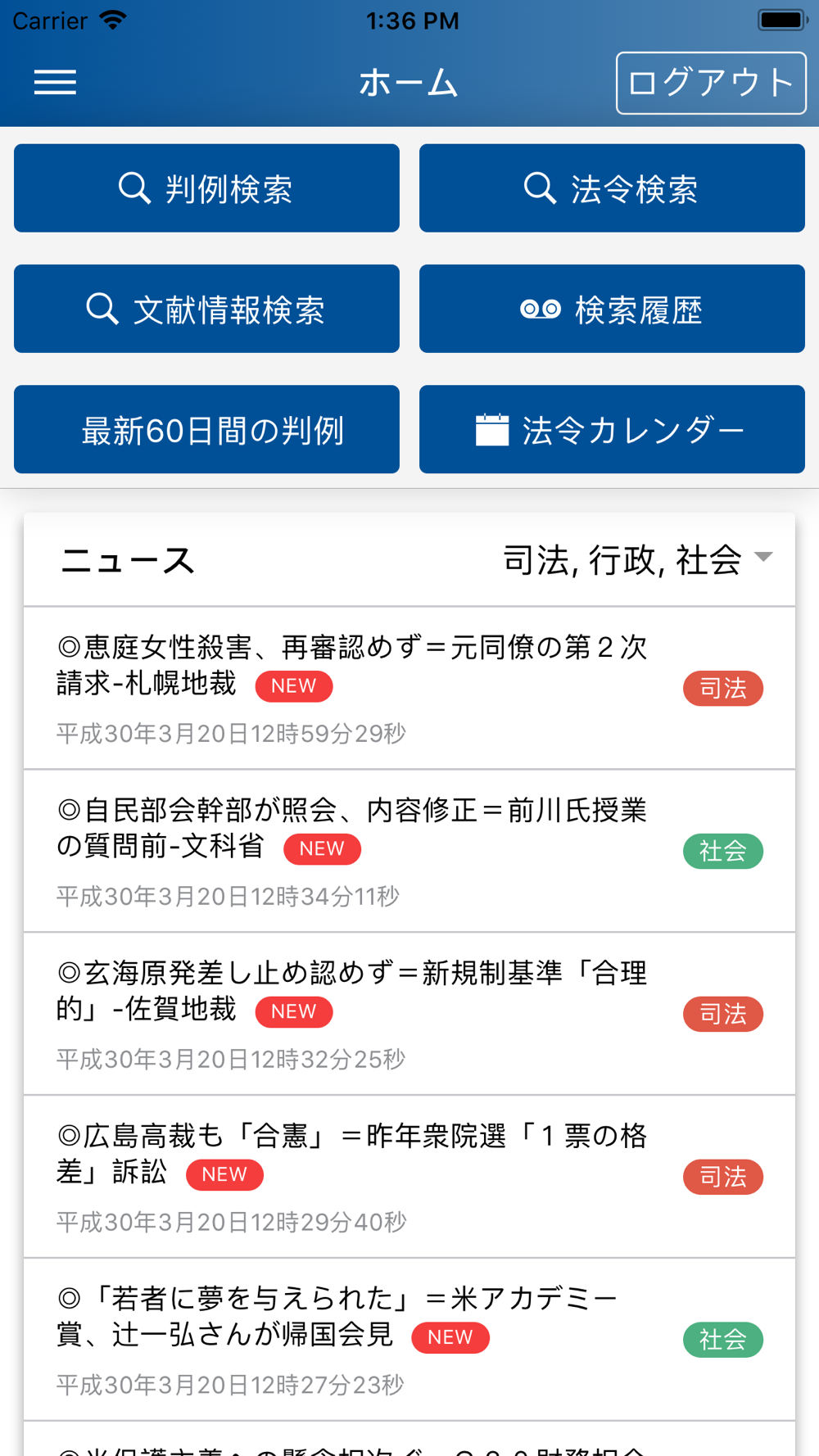
Task: Open 最新60日間の判例
Action: 206,429
